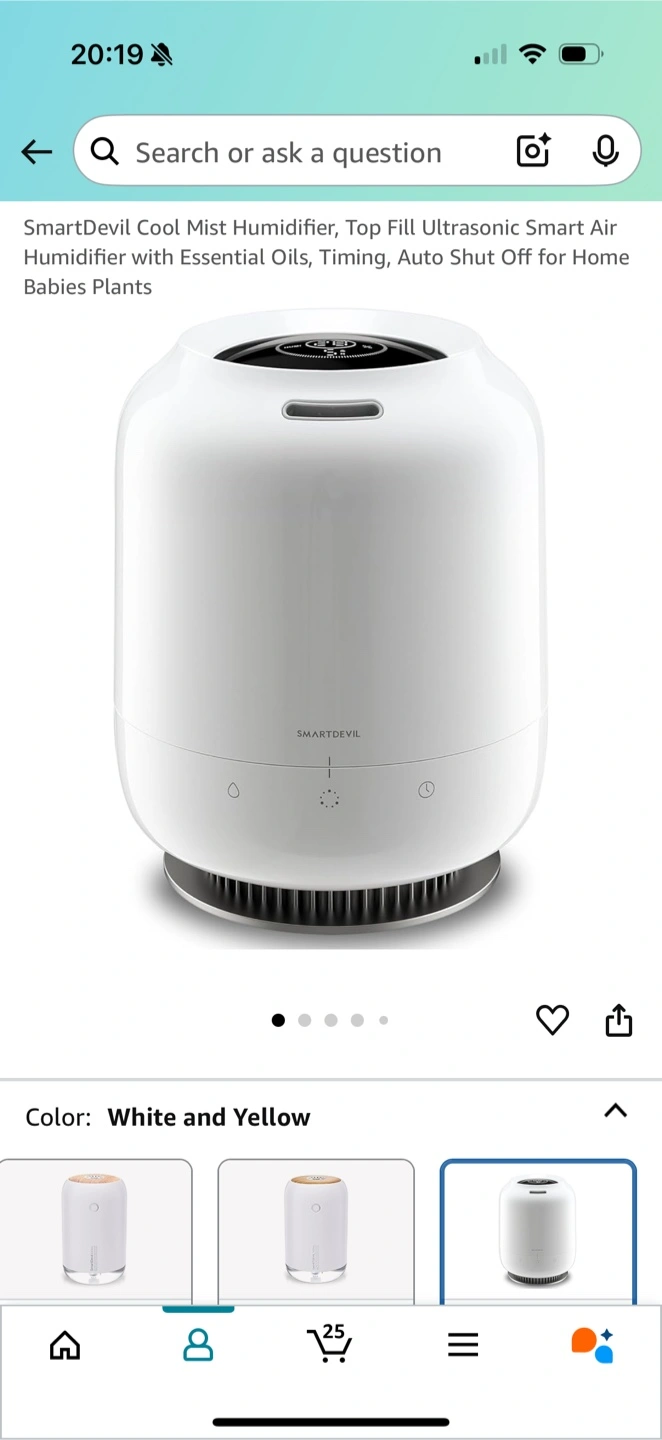
Task: Add humidifier to wish list heart
Action: [552, 1020]
